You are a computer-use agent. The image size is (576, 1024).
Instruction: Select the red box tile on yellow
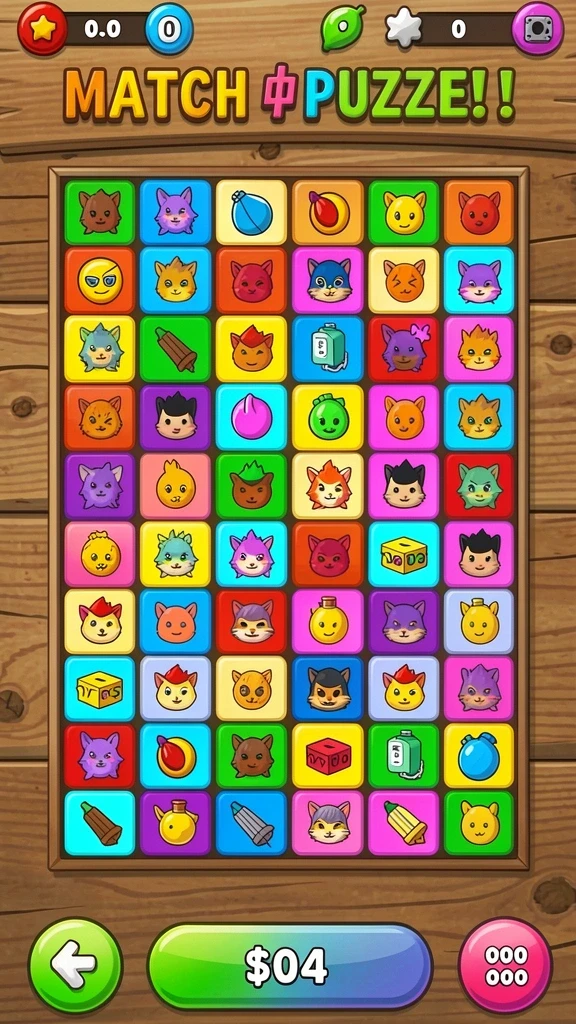(x=328, y=756)
